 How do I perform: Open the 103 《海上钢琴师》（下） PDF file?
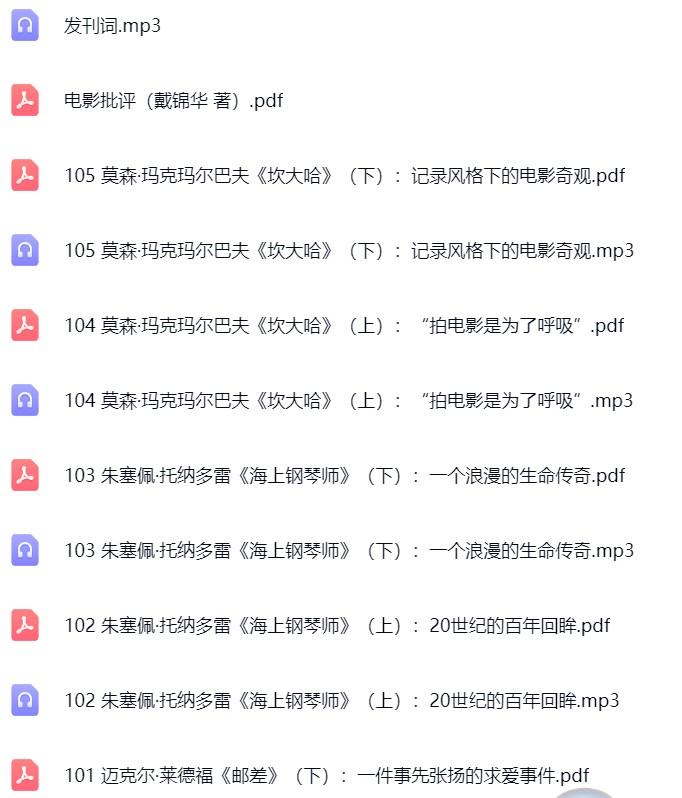point(344,476)
